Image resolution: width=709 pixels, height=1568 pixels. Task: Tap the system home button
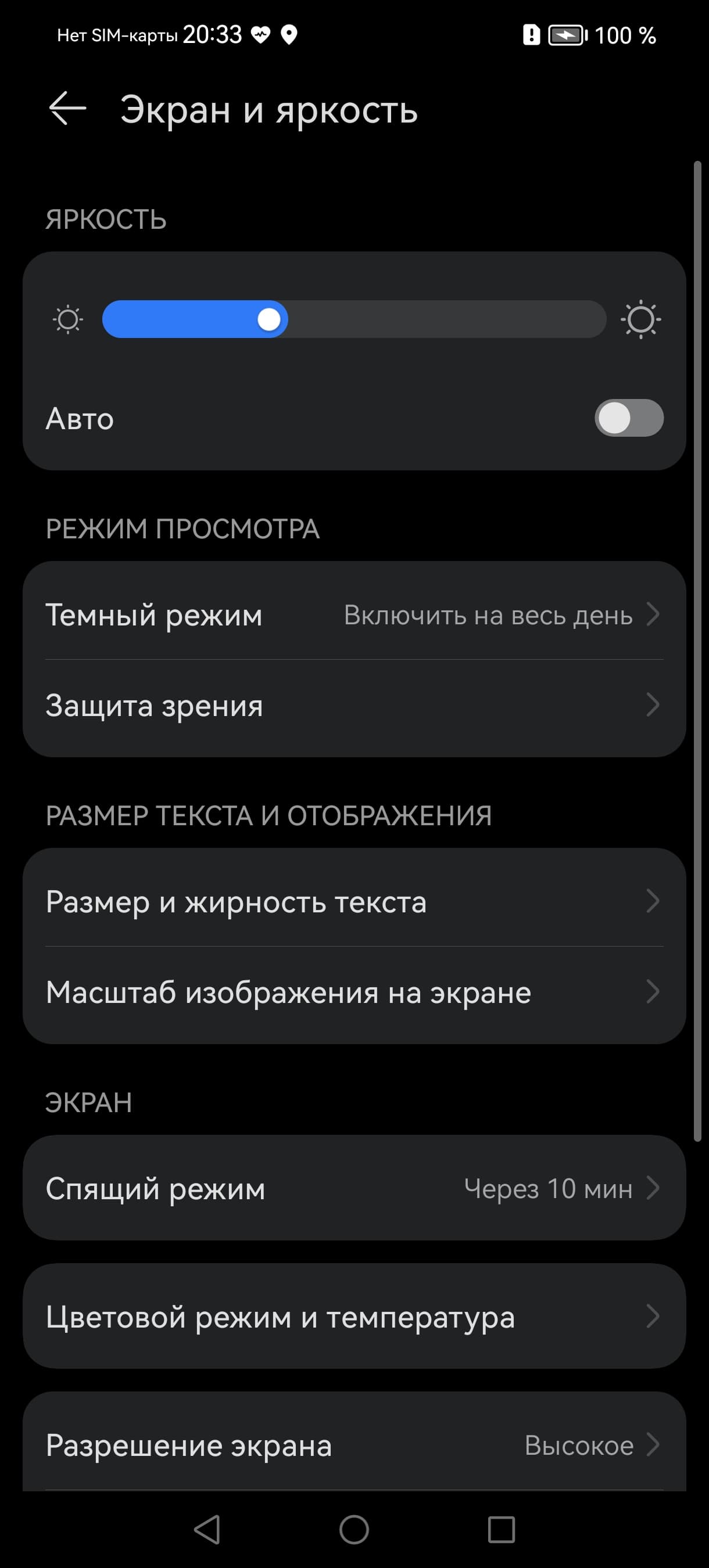click(x=354, y=1530)
